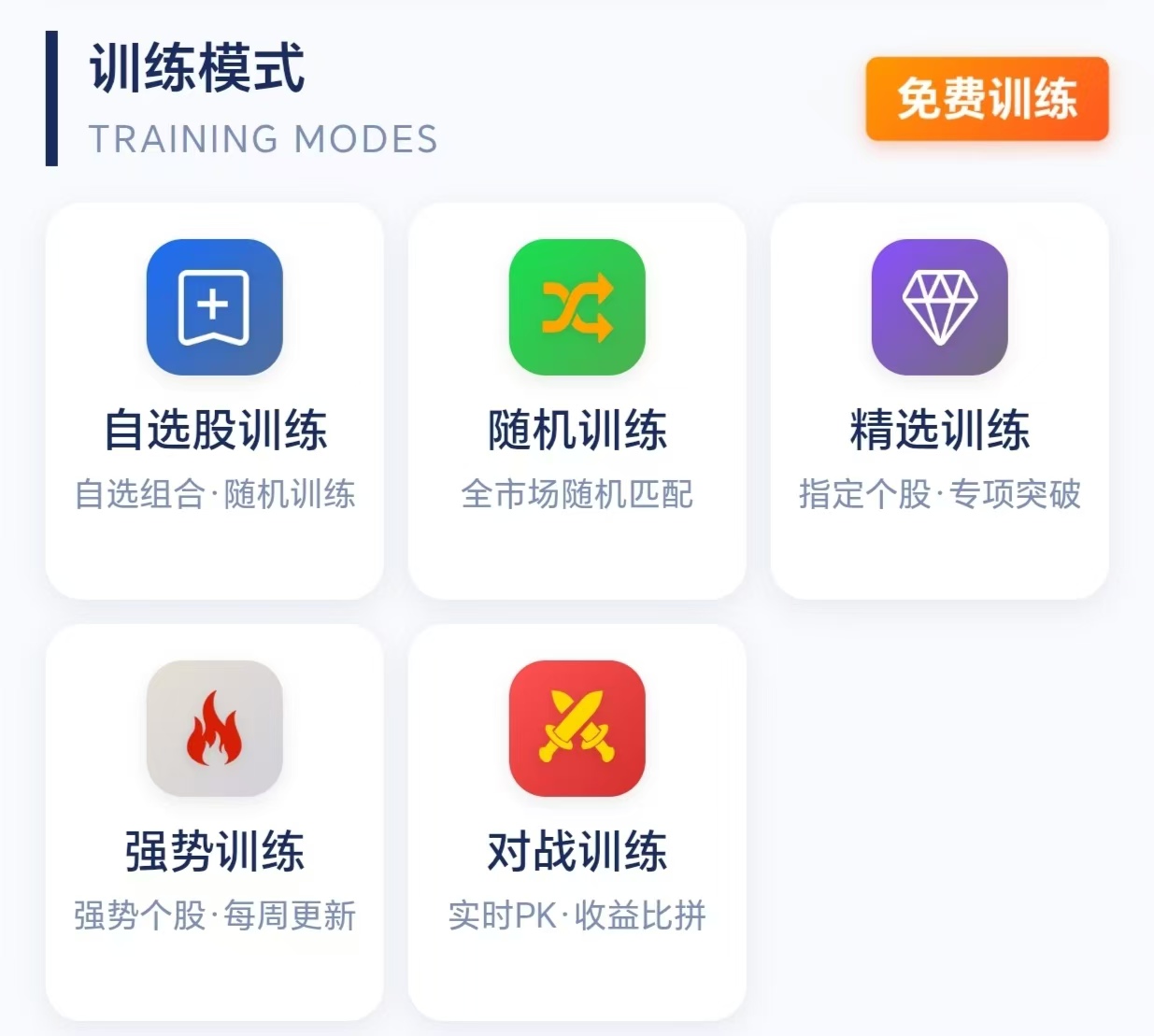1154x1036 pixels.
Task: Tap the 免费训练 button
Action: pos(987,99)
